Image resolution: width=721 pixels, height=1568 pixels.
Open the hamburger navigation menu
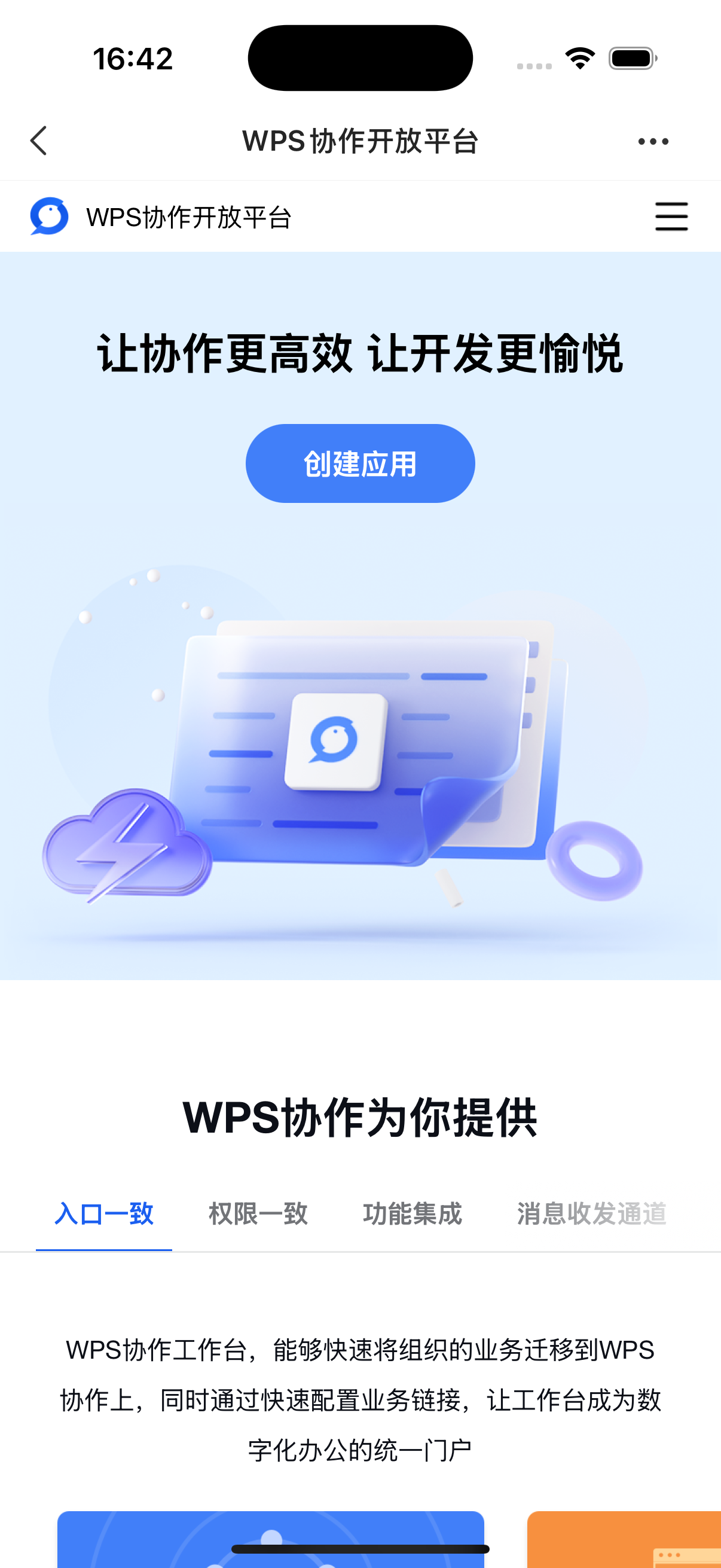pyautogui.click(x=671, y=216)
